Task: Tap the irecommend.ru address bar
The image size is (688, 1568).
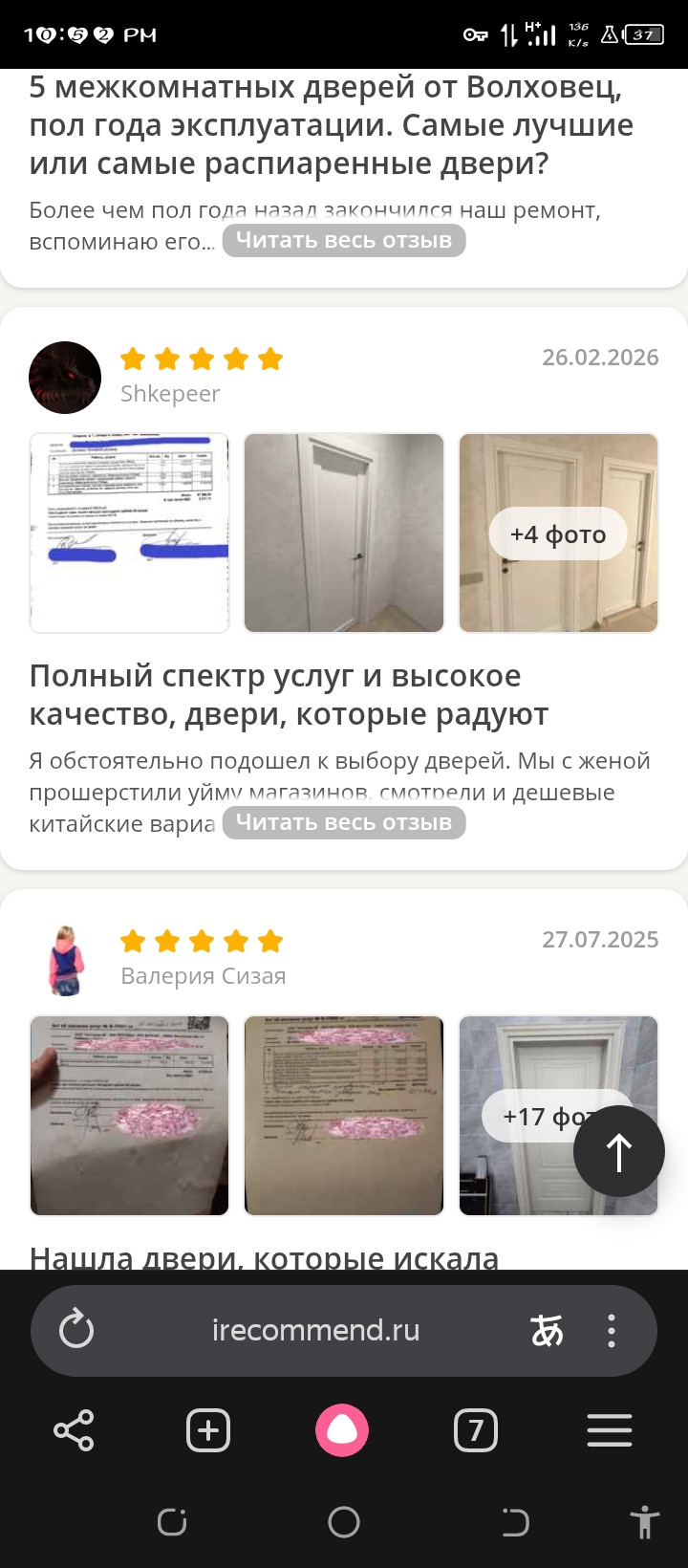Action: click(315, 1330)
